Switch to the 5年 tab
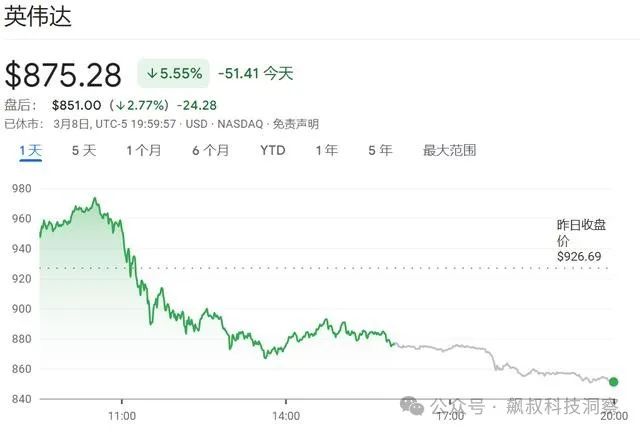Screen dimensions: 640x433 pyautogui.click(x=380, y=150)
